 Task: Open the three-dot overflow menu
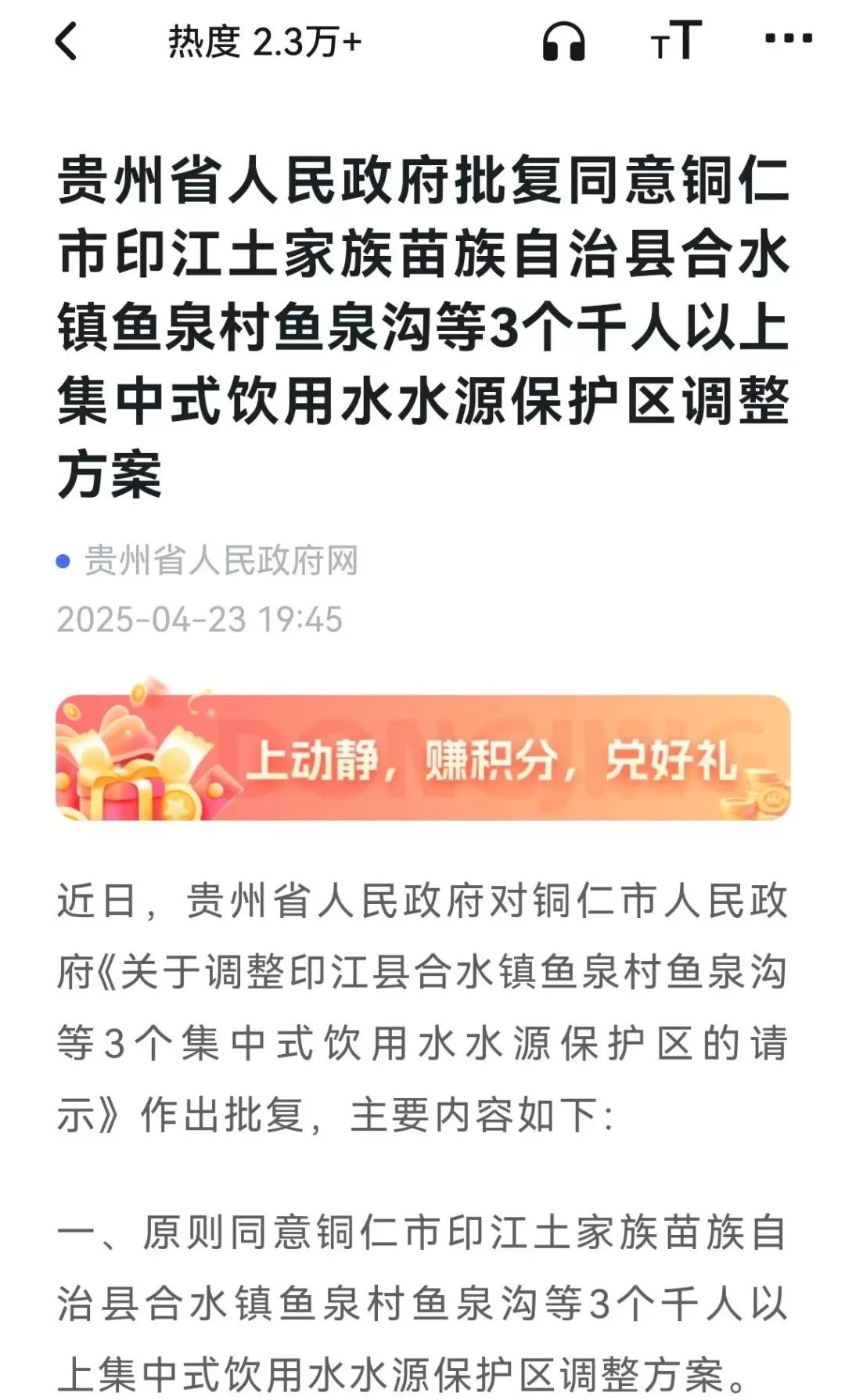click(x=788, y=38)
